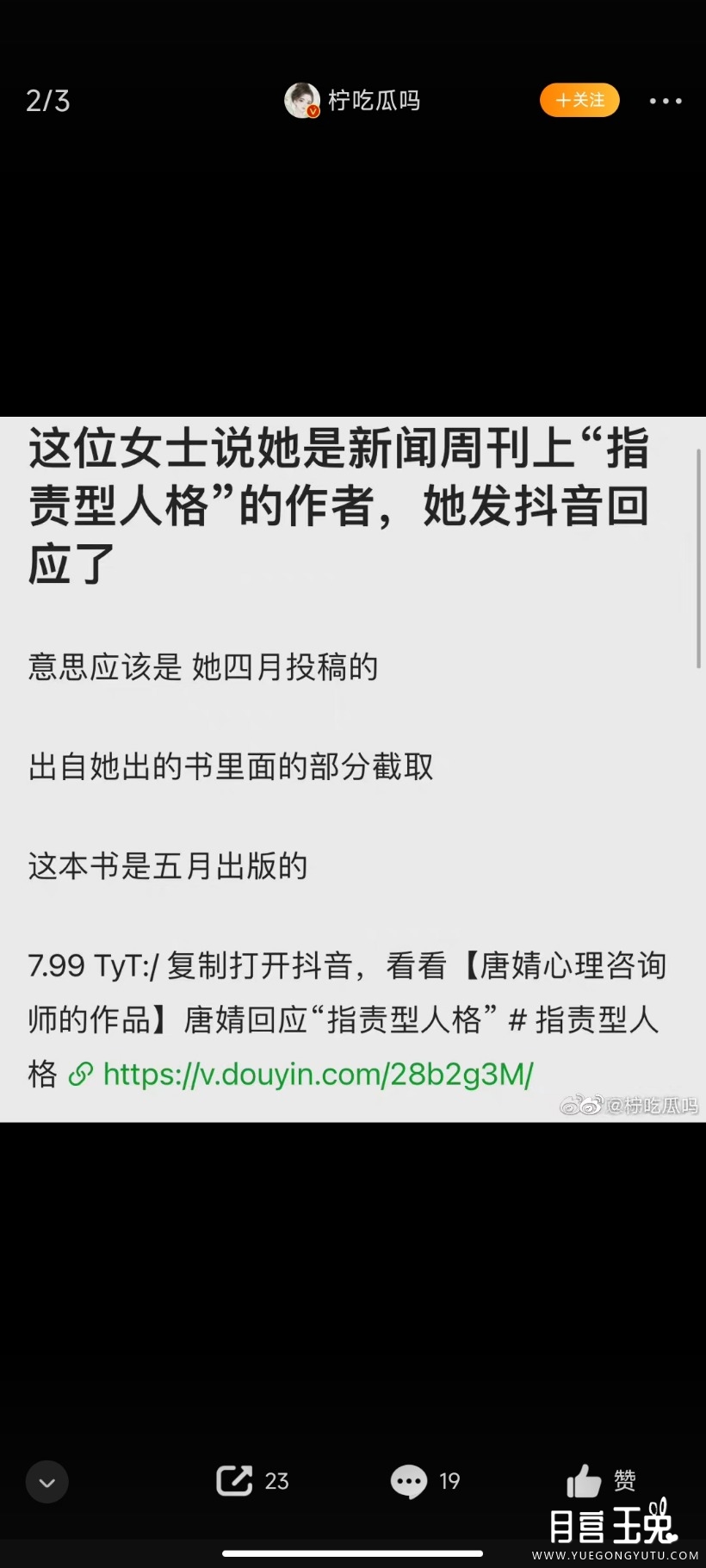706x1568 pixels.
Task: Toggle follow status for 柠吃瓜吗
Action: [x=579, y=100]
